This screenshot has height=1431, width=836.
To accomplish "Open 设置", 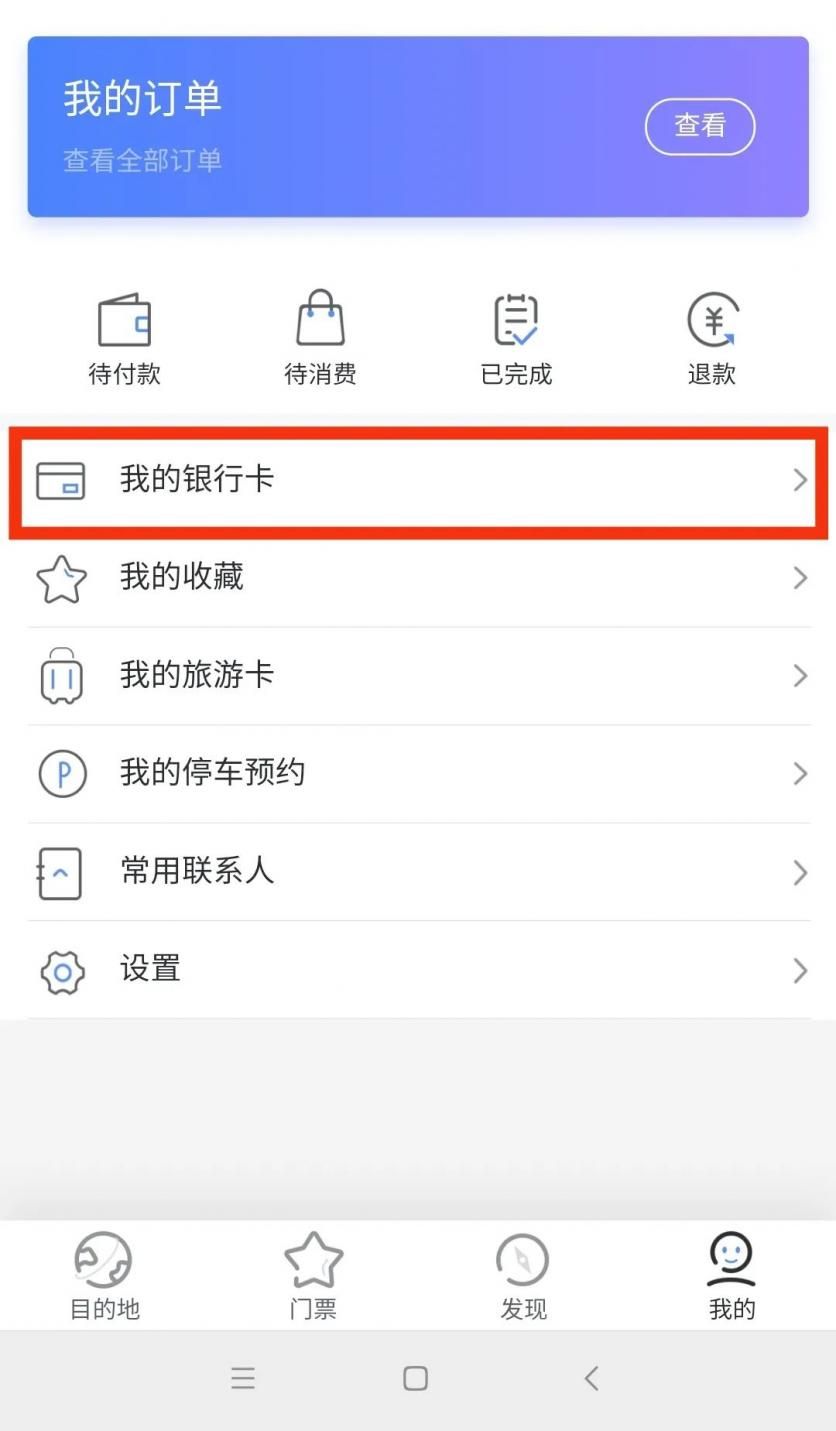I will point(418,970).
